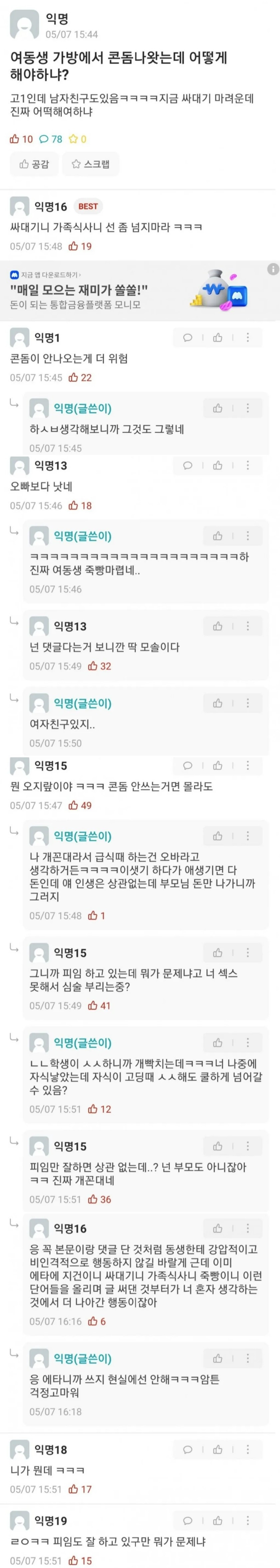Tap the 공감 button under the post
The image size is (280, 1568).
34,164
